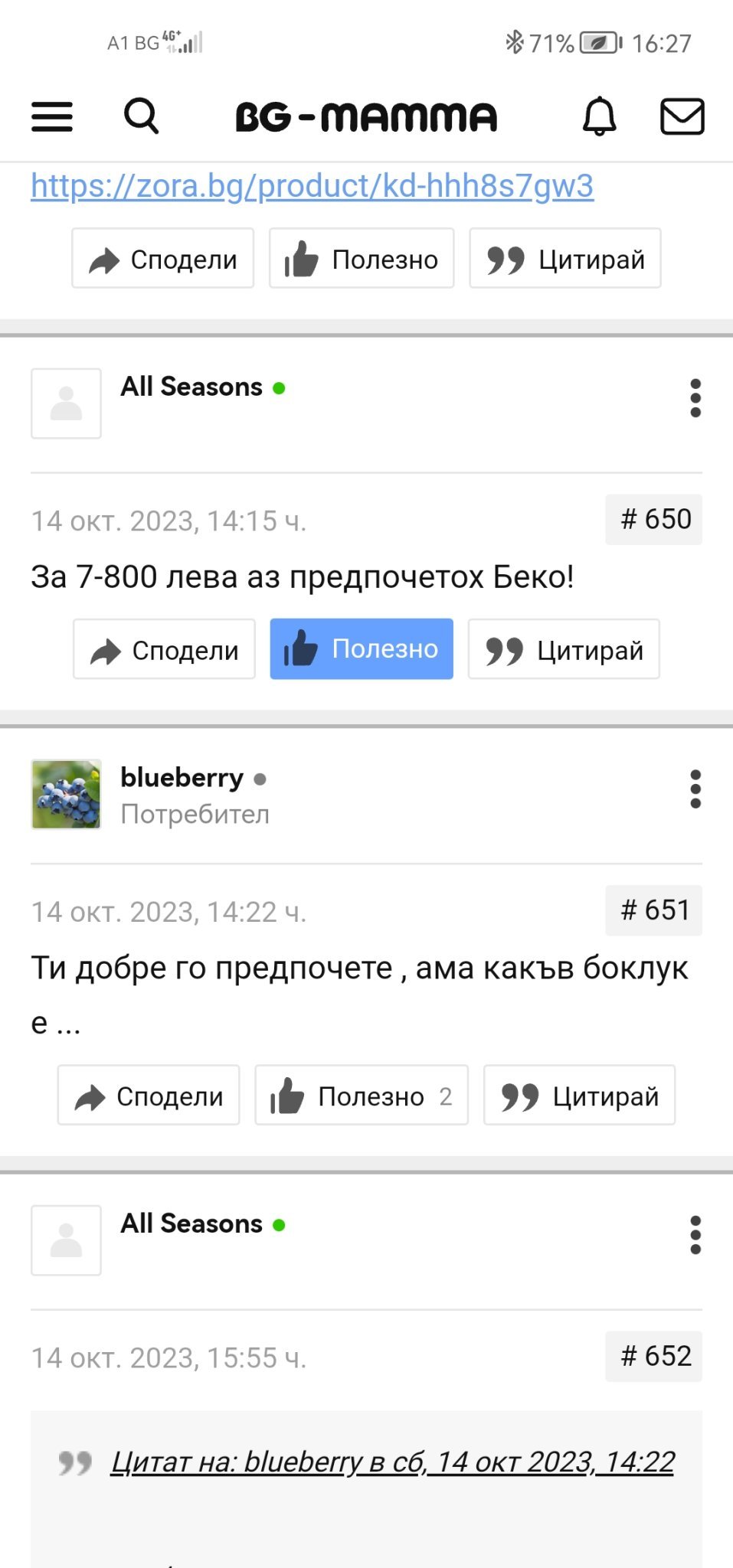Screen dimensions: 733x1568
Task: Toggle the highlighted Полезно on post #650
Action: (x=362, y=649)
